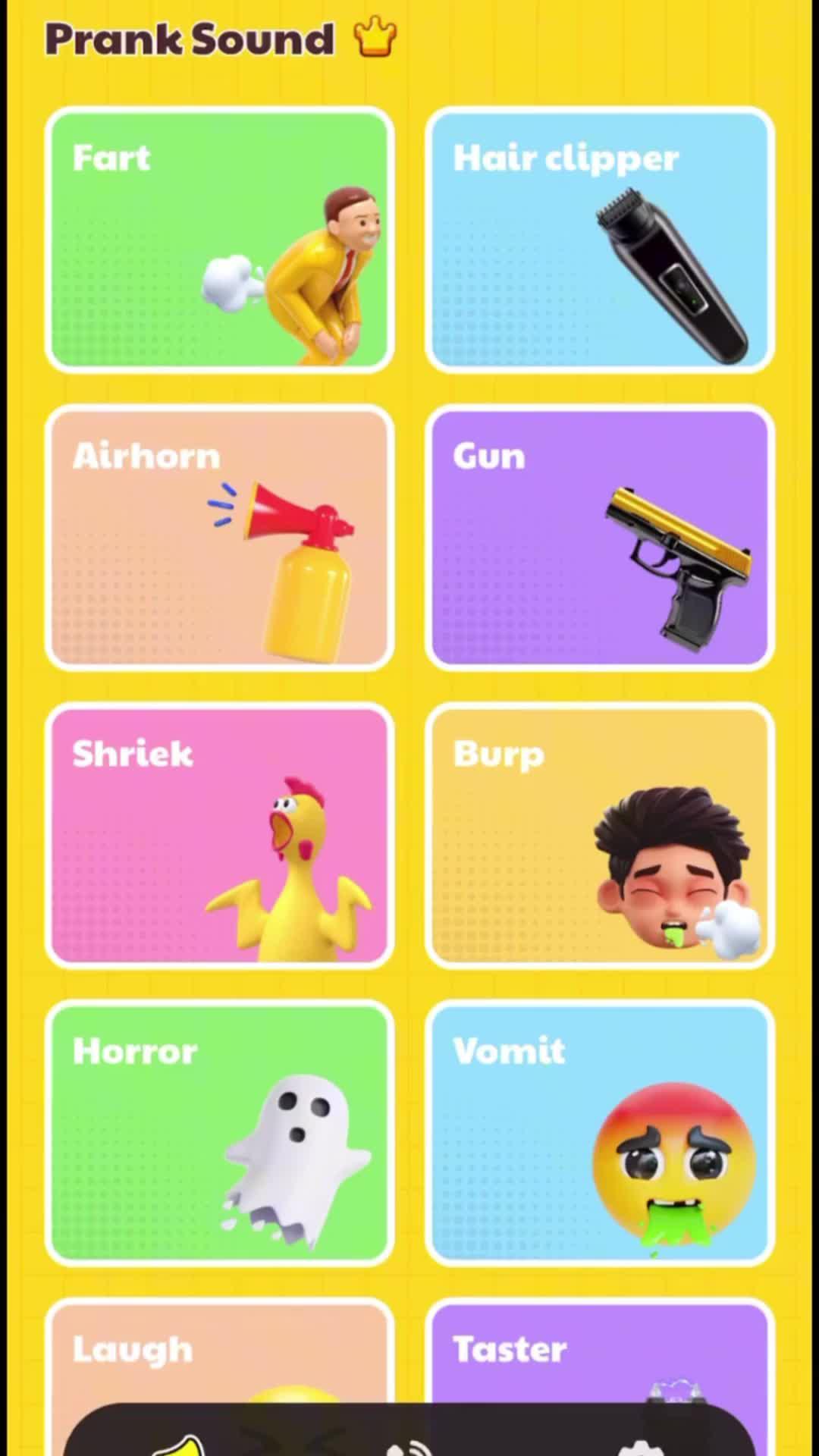The width and height of the screenshot is (819, 1456).
Task: Select the Burp sound card
Action: click(x=599, y=834)
